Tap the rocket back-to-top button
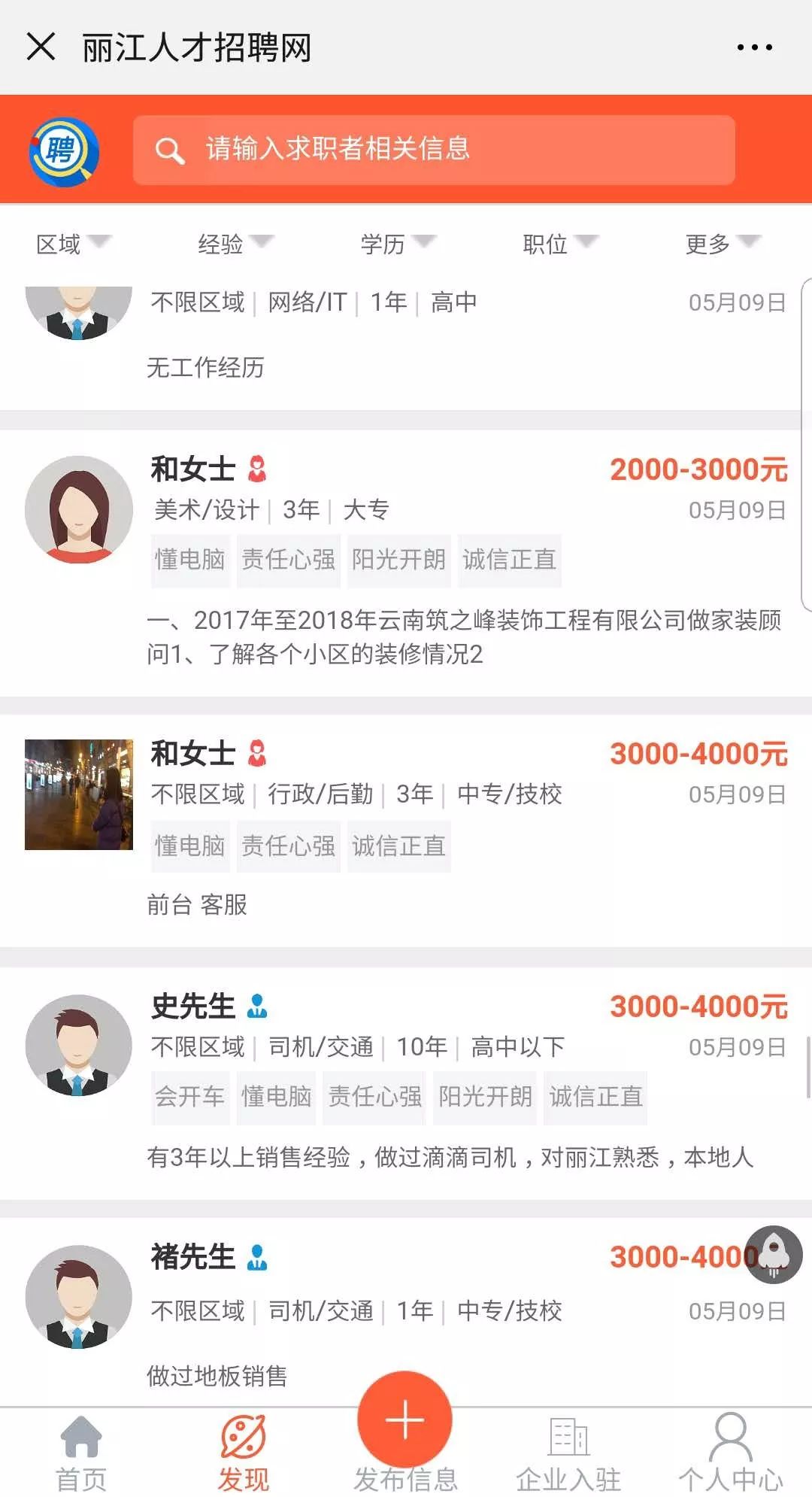Viewport: 812px width, 1497px height. pyautogui.click(x=774, y=1254)
